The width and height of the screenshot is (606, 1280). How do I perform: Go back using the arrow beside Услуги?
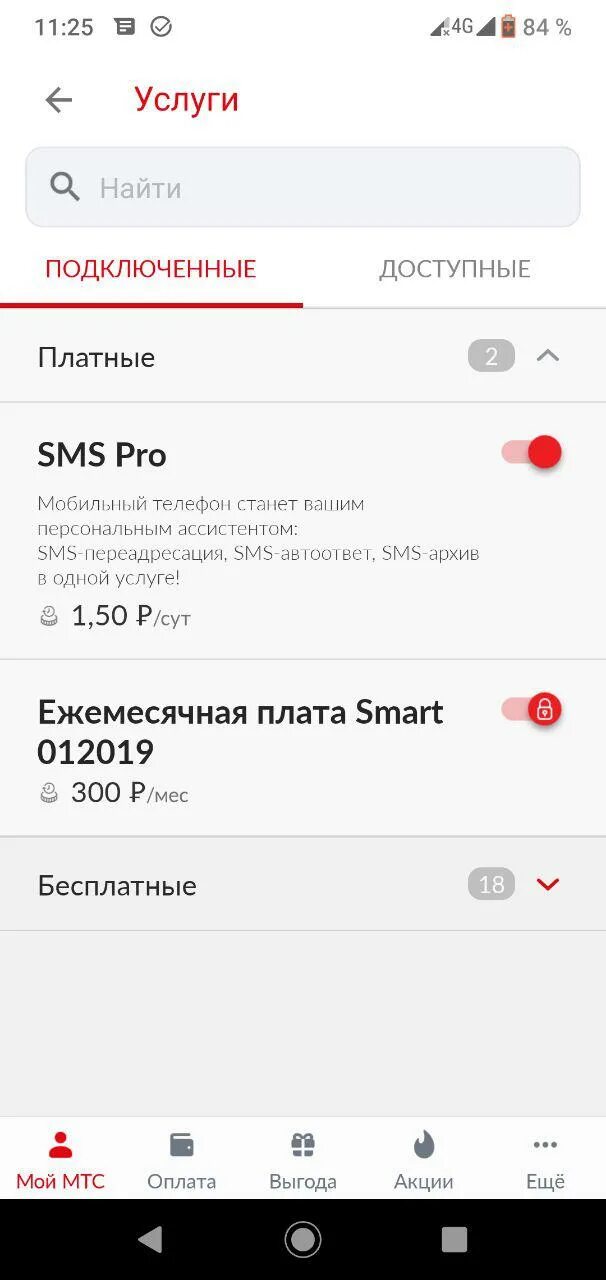tap(59, 100)
